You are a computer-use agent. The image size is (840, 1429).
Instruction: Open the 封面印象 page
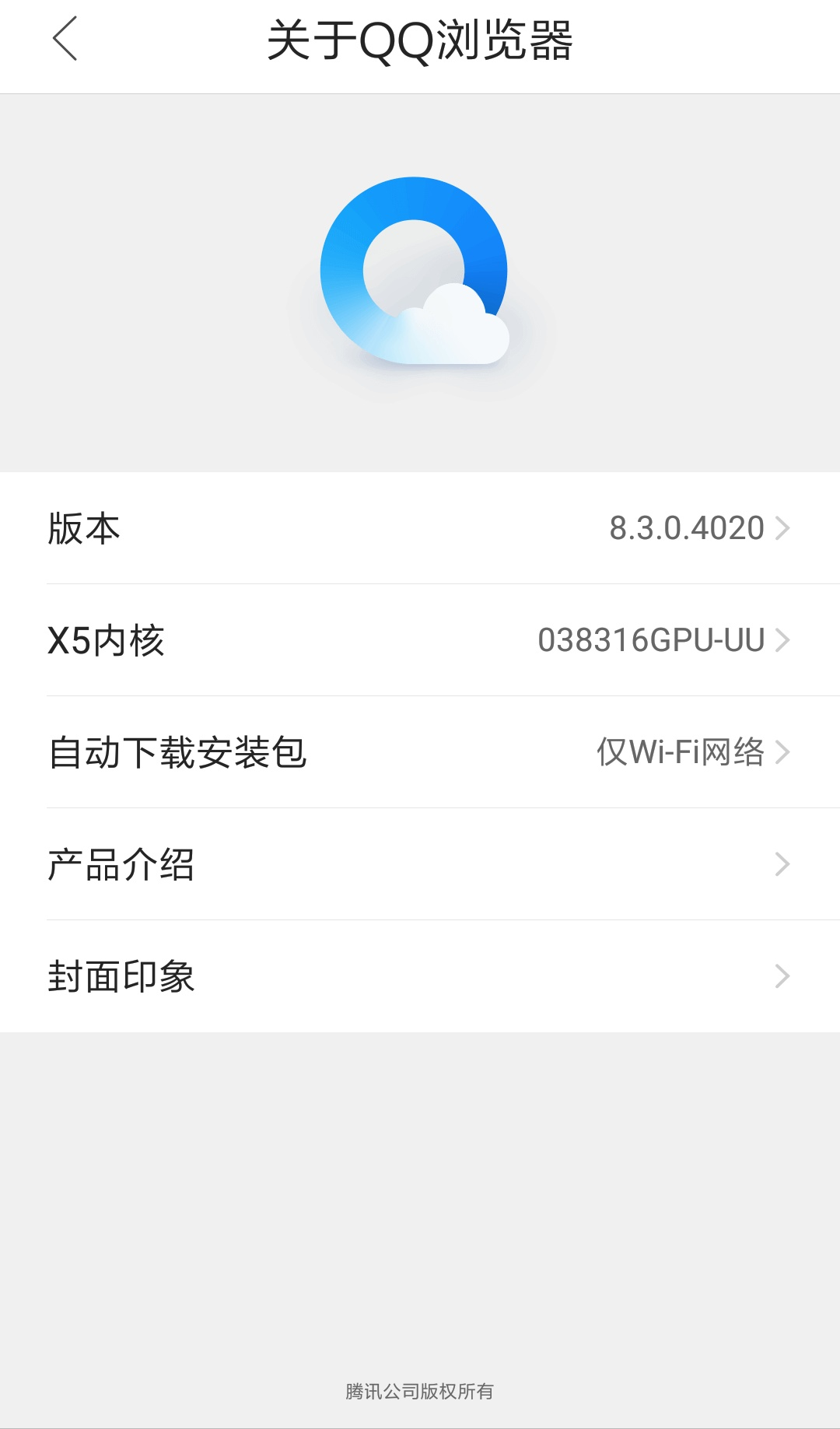420,975
